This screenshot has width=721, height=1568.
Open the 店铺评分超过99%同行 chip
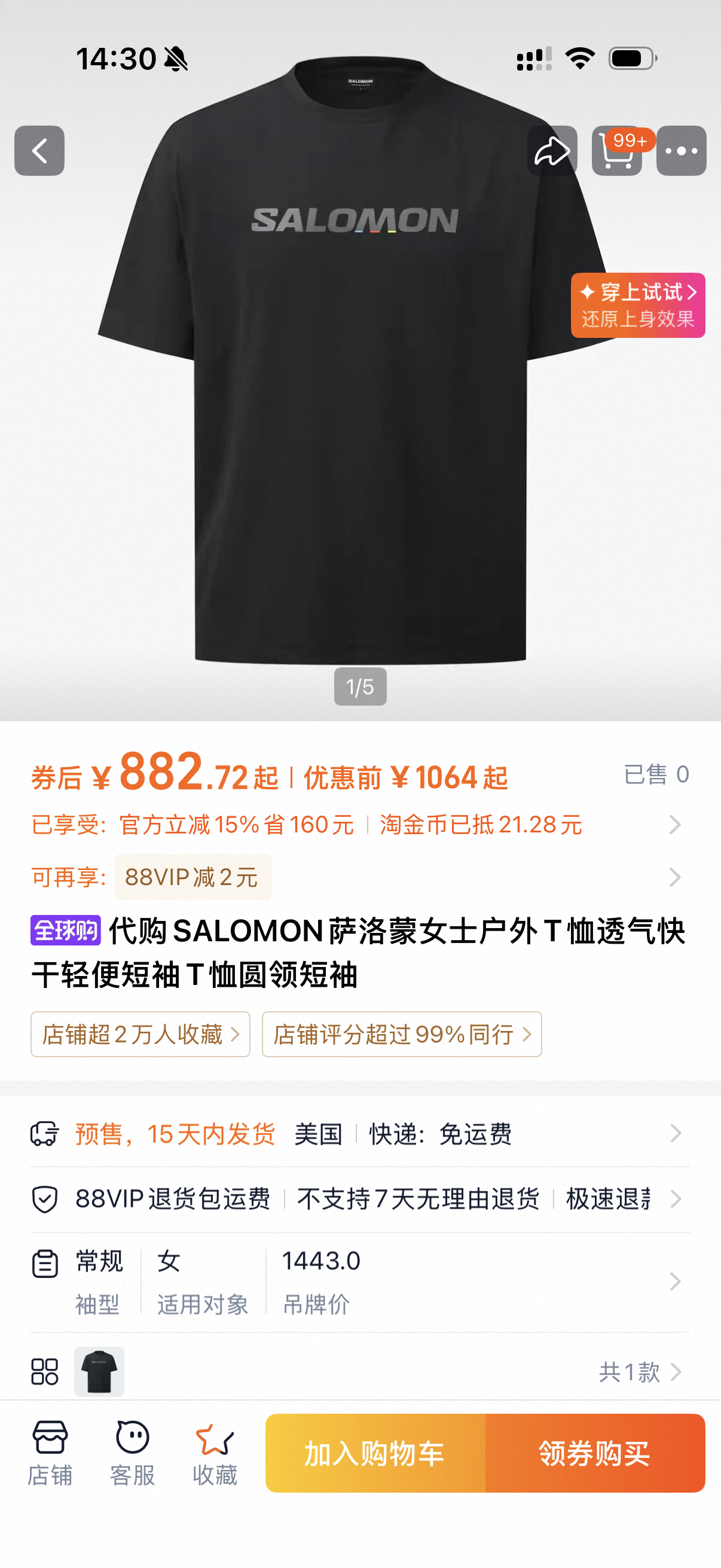click(x=402, y=1034)
